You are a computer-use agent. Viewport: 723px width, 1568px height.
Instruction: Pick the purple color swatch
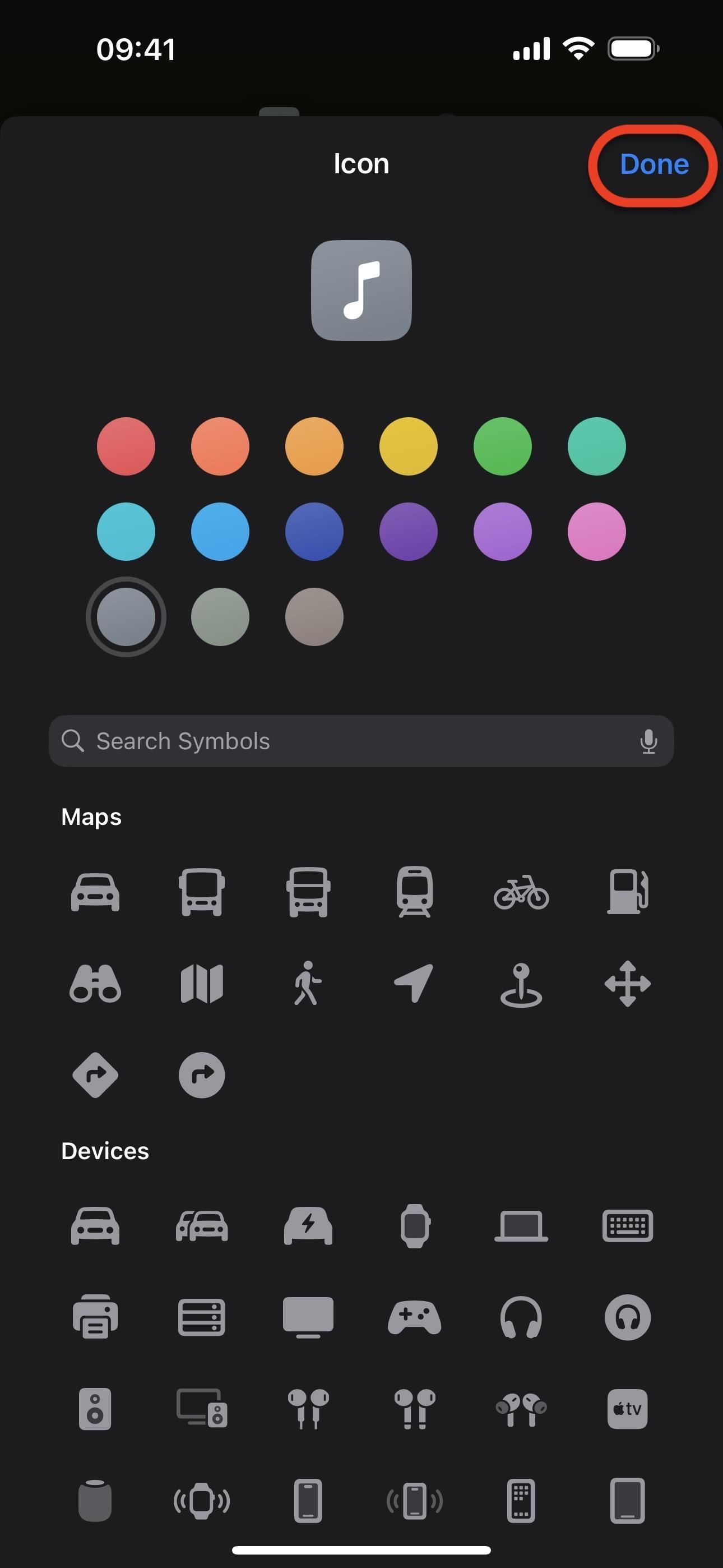(408, 531)
